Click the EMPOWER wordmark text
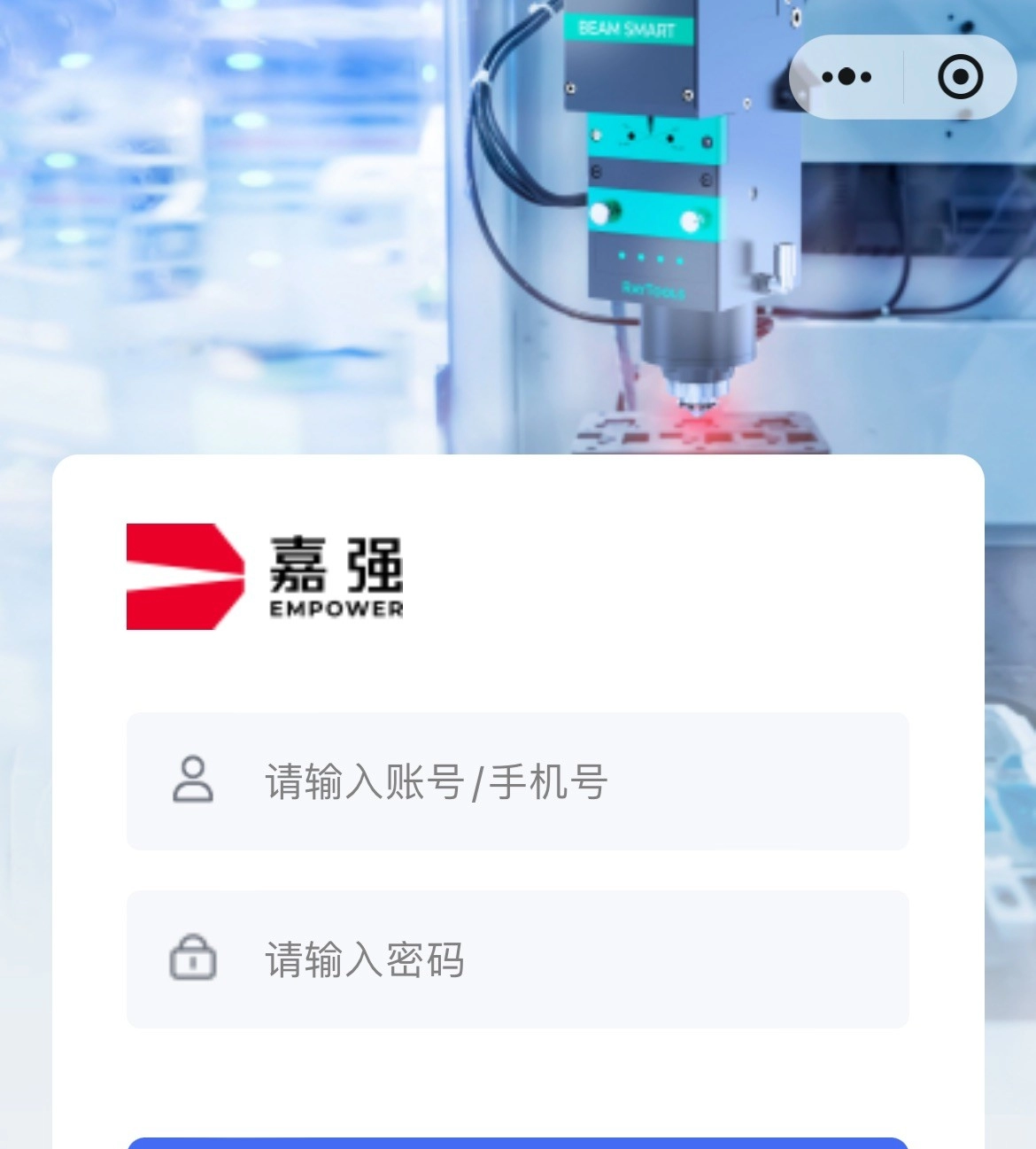The image size is (1036, 1149). coord(335,609)
